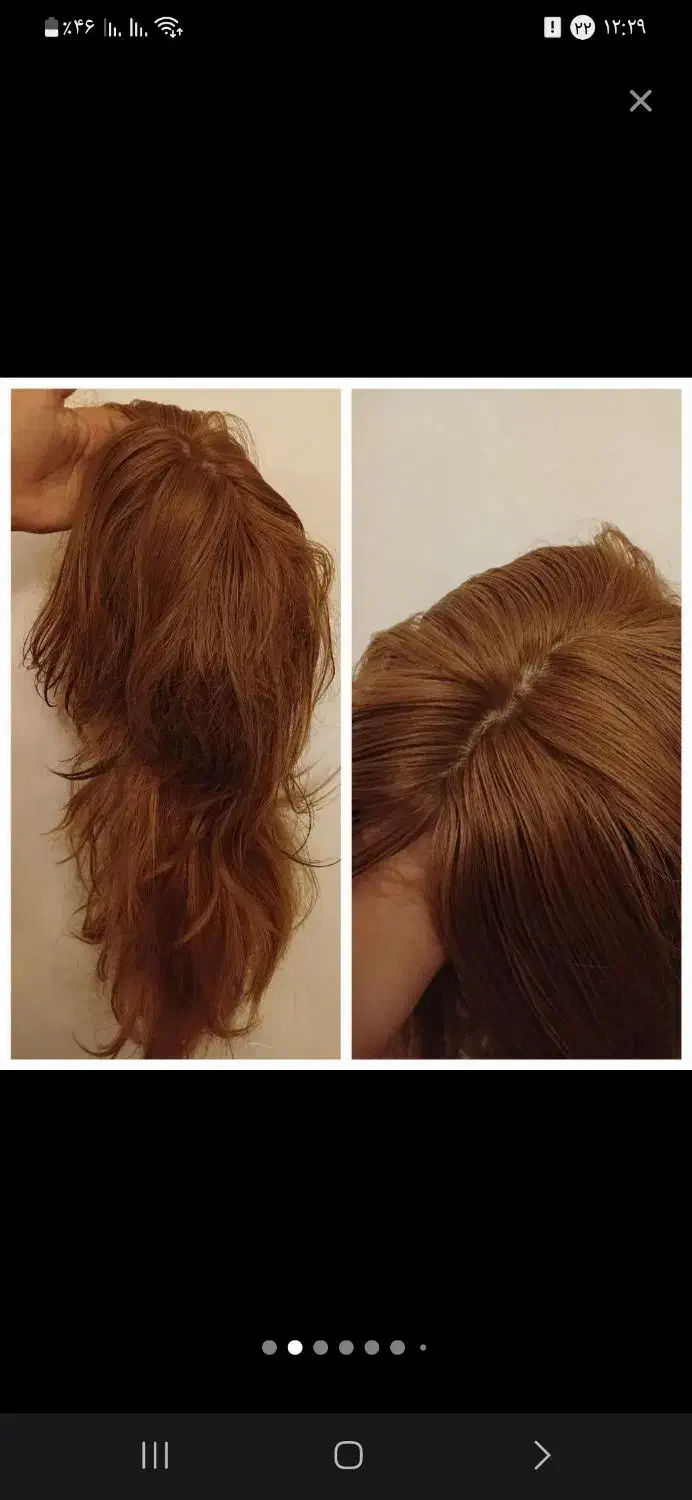This screenshot has height=1500, width=692.
Task: Go back using the system back arrow
Action: click(541, 1455)
